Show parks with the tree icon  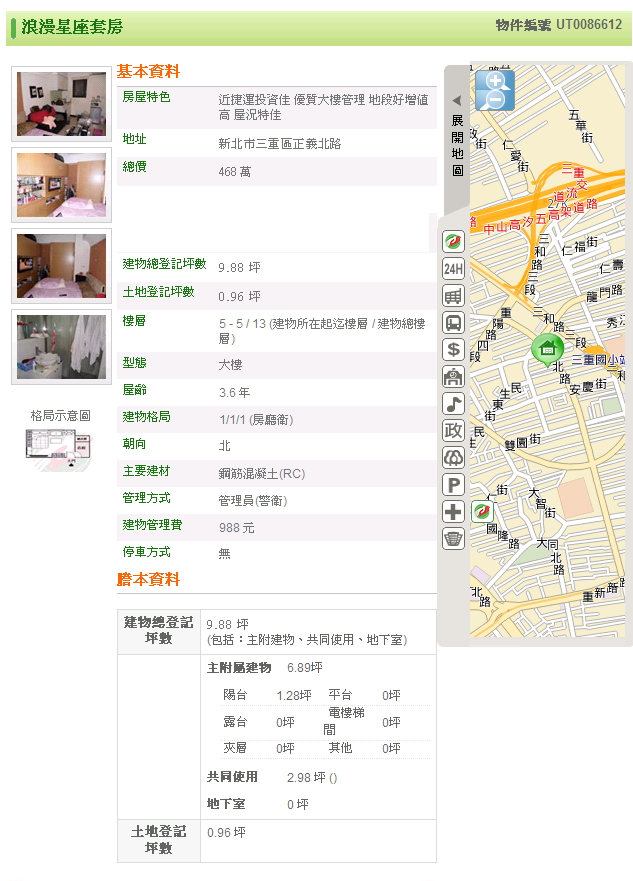pos(453,458)
